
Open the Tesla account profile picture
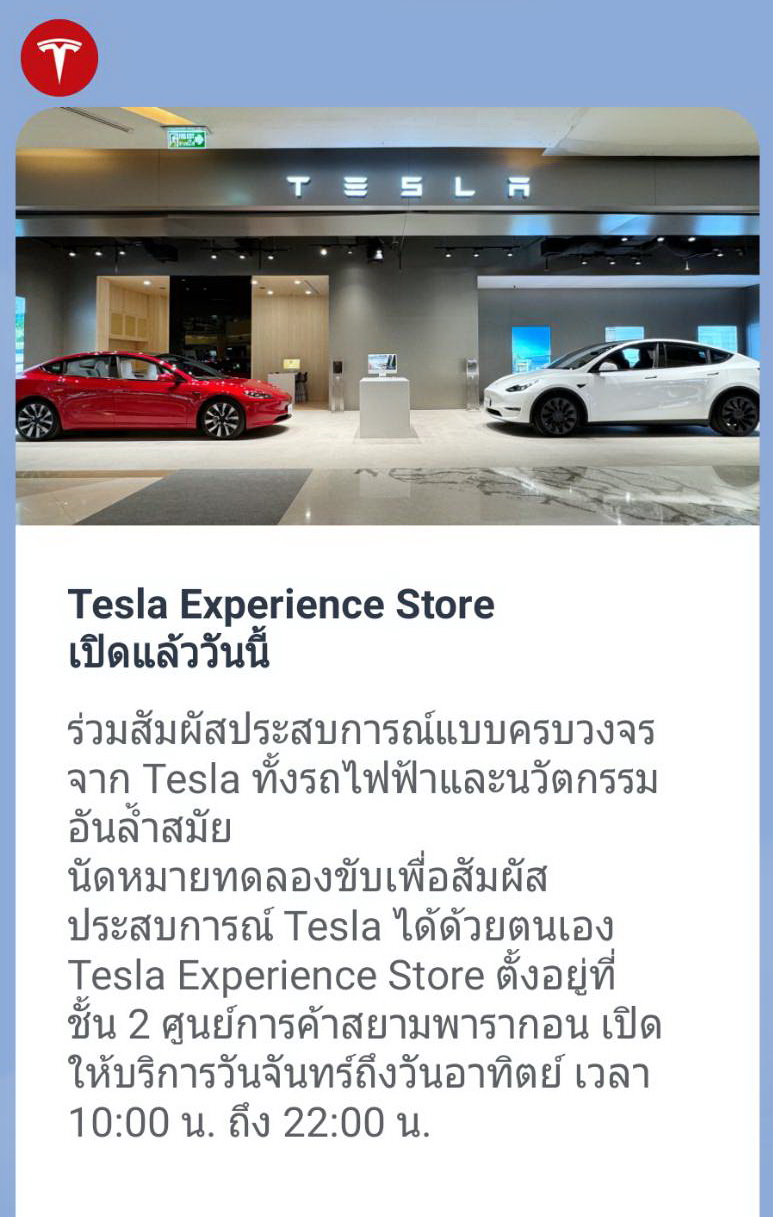point(59,58)
